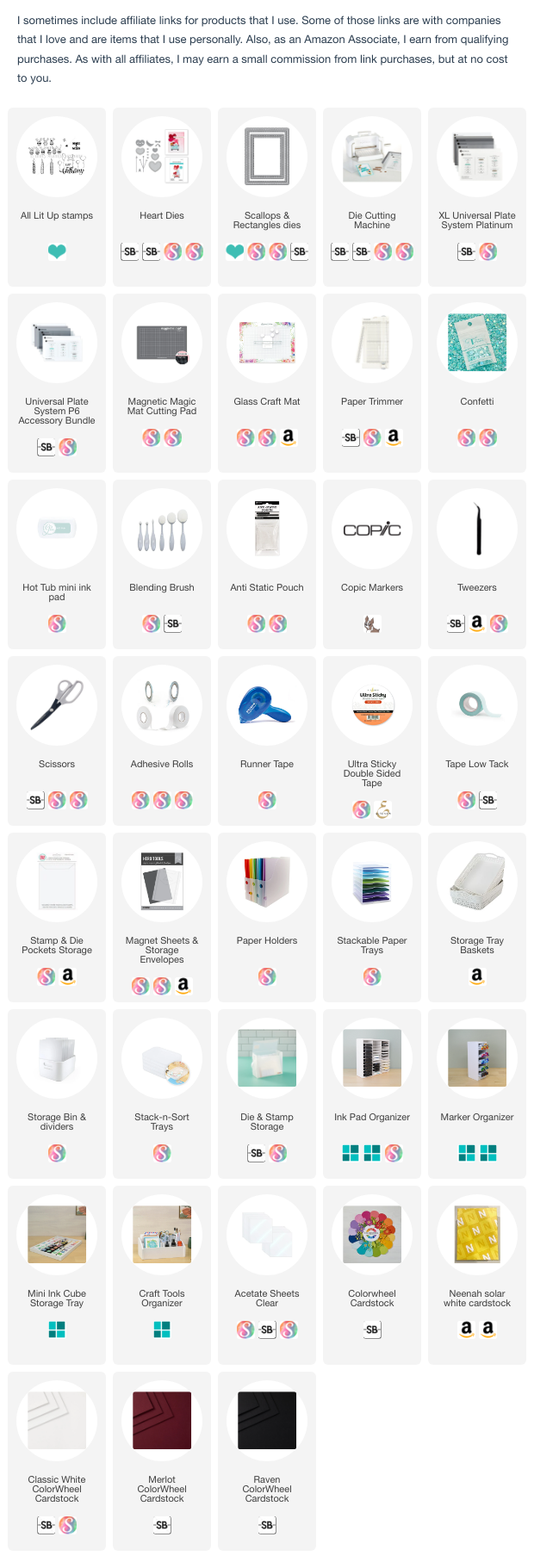Image resolution: width=534 pixels, height=1568 pixels.
Task: Open the Stackable Paper Trays product image
Action: pyautogui.click(x=372, y=883)
